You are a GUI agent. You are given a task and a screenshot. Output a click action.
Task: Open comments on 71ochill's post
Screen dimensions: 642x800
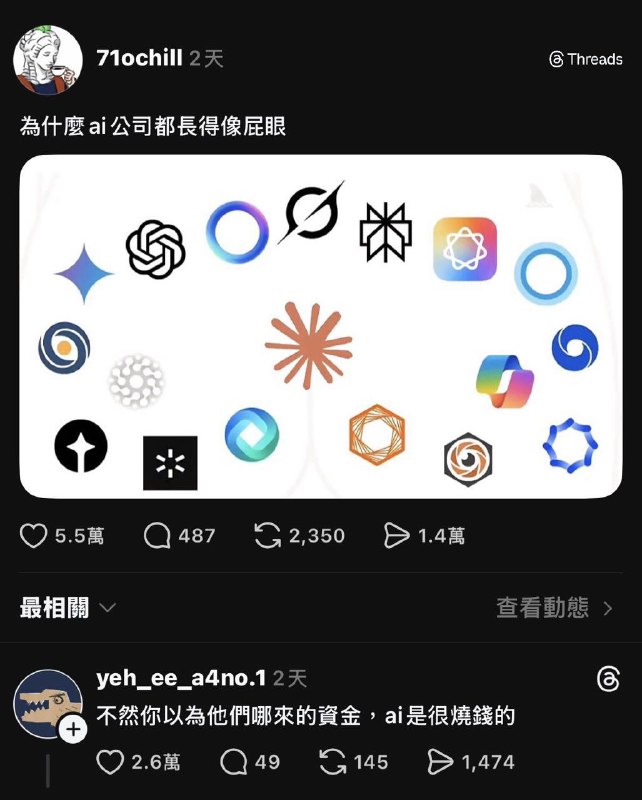[158, 536]
